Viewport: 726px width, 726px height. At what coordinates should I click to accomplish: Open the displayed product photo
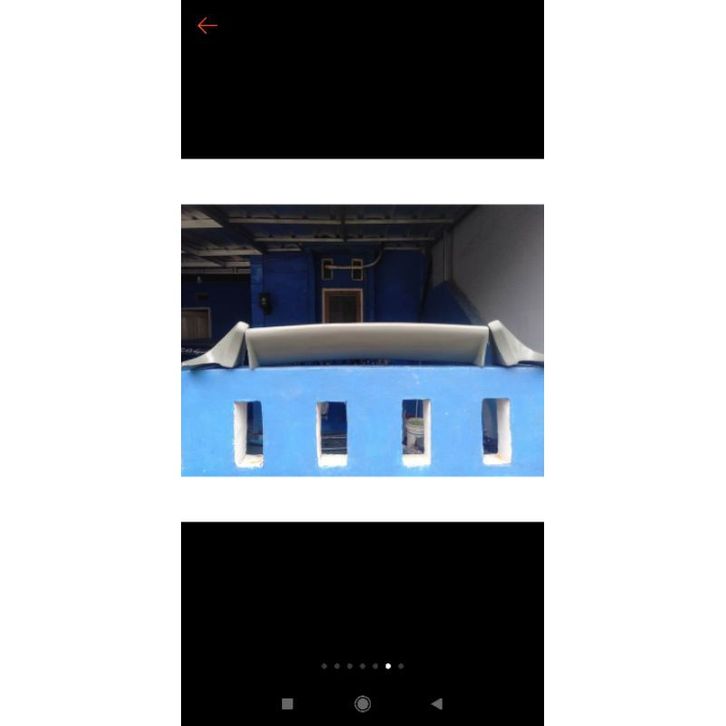click(362, 340)
